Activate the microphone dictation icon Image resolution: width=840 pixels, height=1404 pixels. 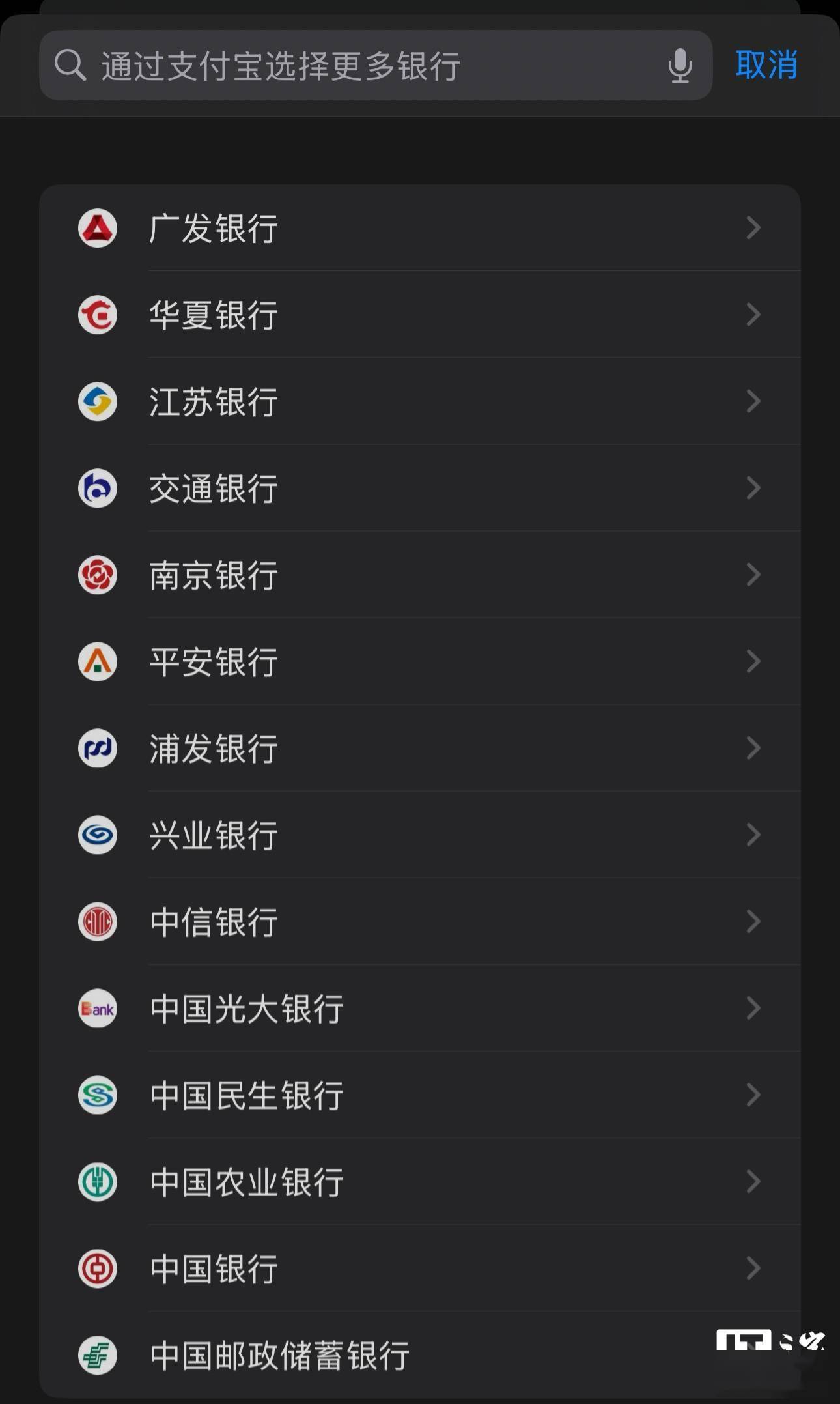[680, 66]
